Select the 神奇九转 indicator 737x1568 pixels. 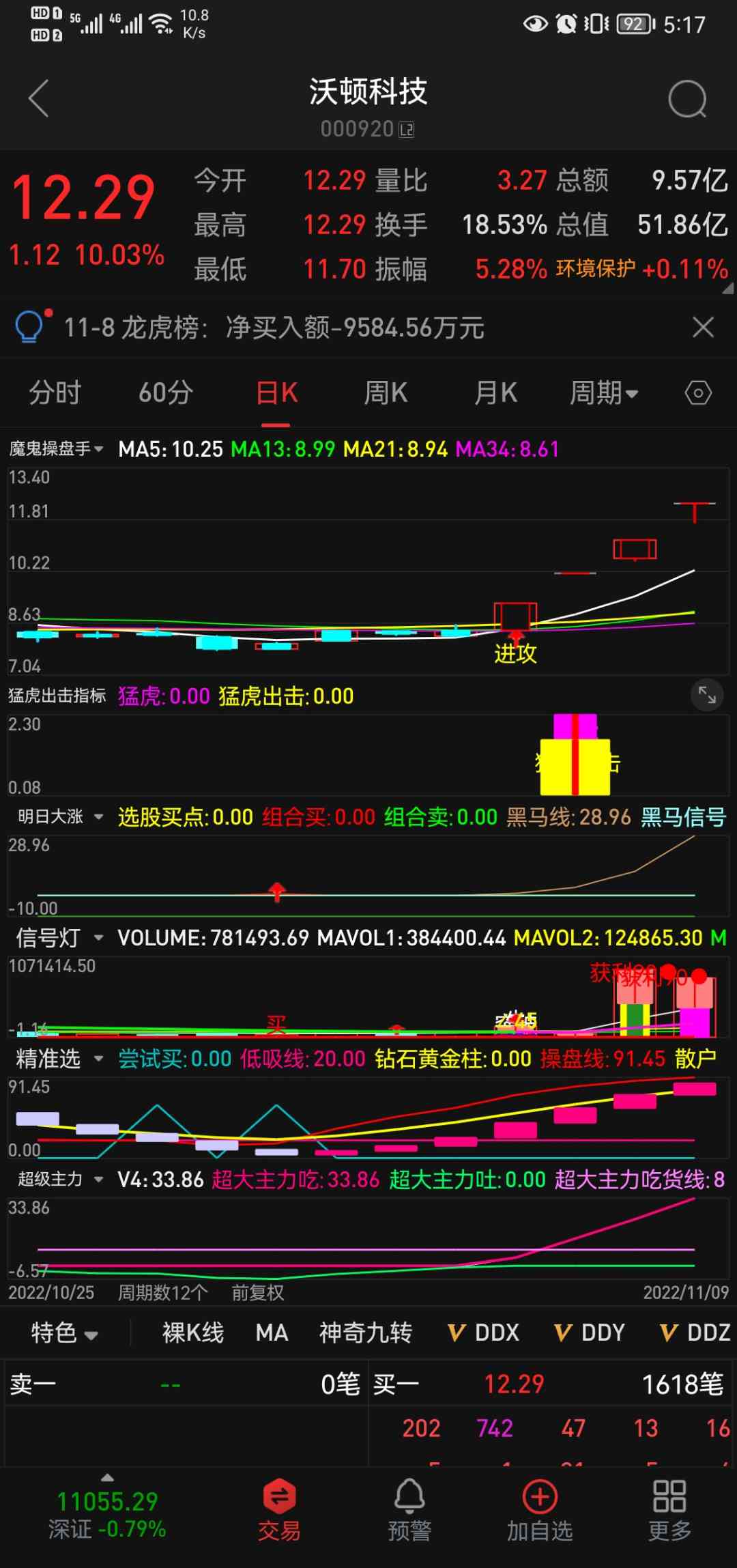point(366,1332)
